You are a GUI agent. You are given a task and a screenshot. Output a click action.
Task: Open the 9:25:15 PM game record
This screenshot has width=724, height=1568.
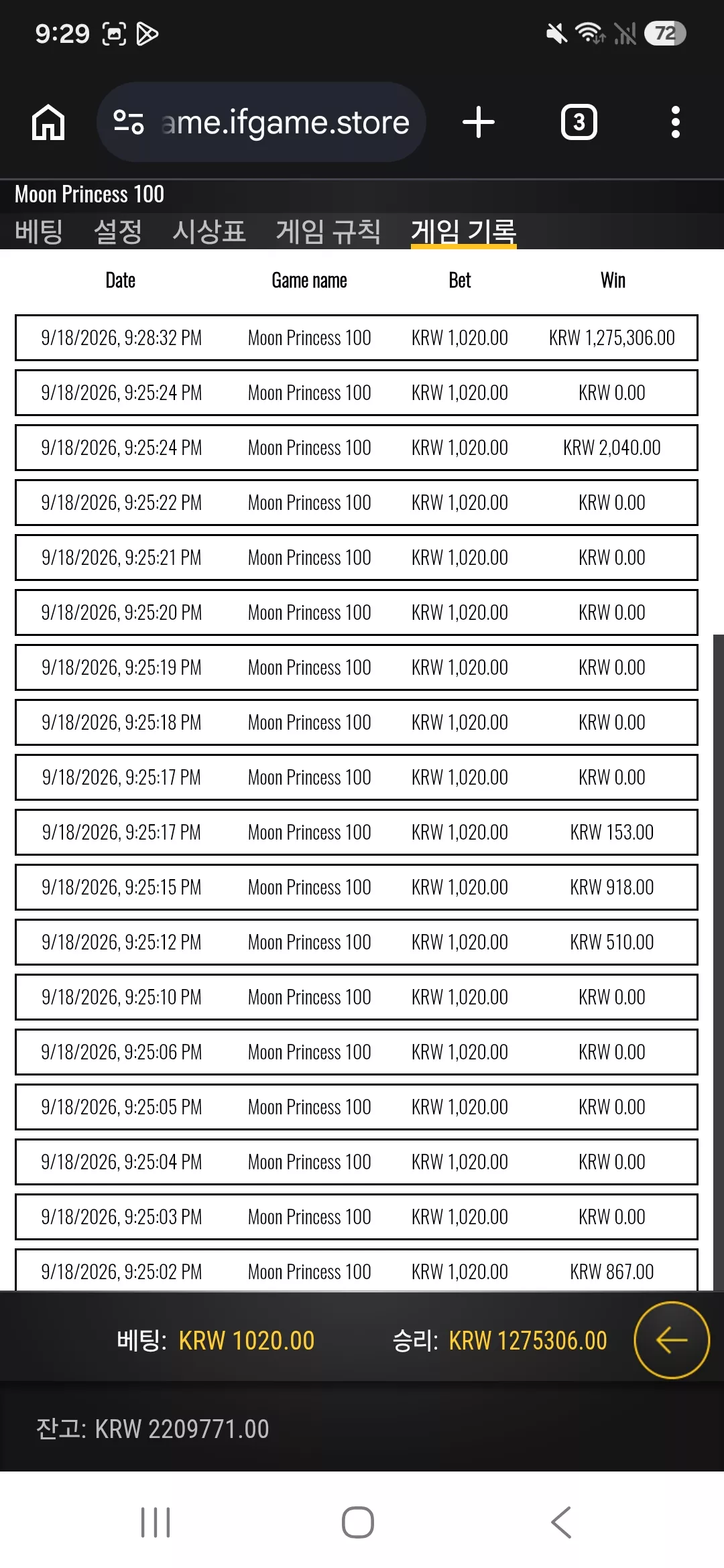pos(357,887)
